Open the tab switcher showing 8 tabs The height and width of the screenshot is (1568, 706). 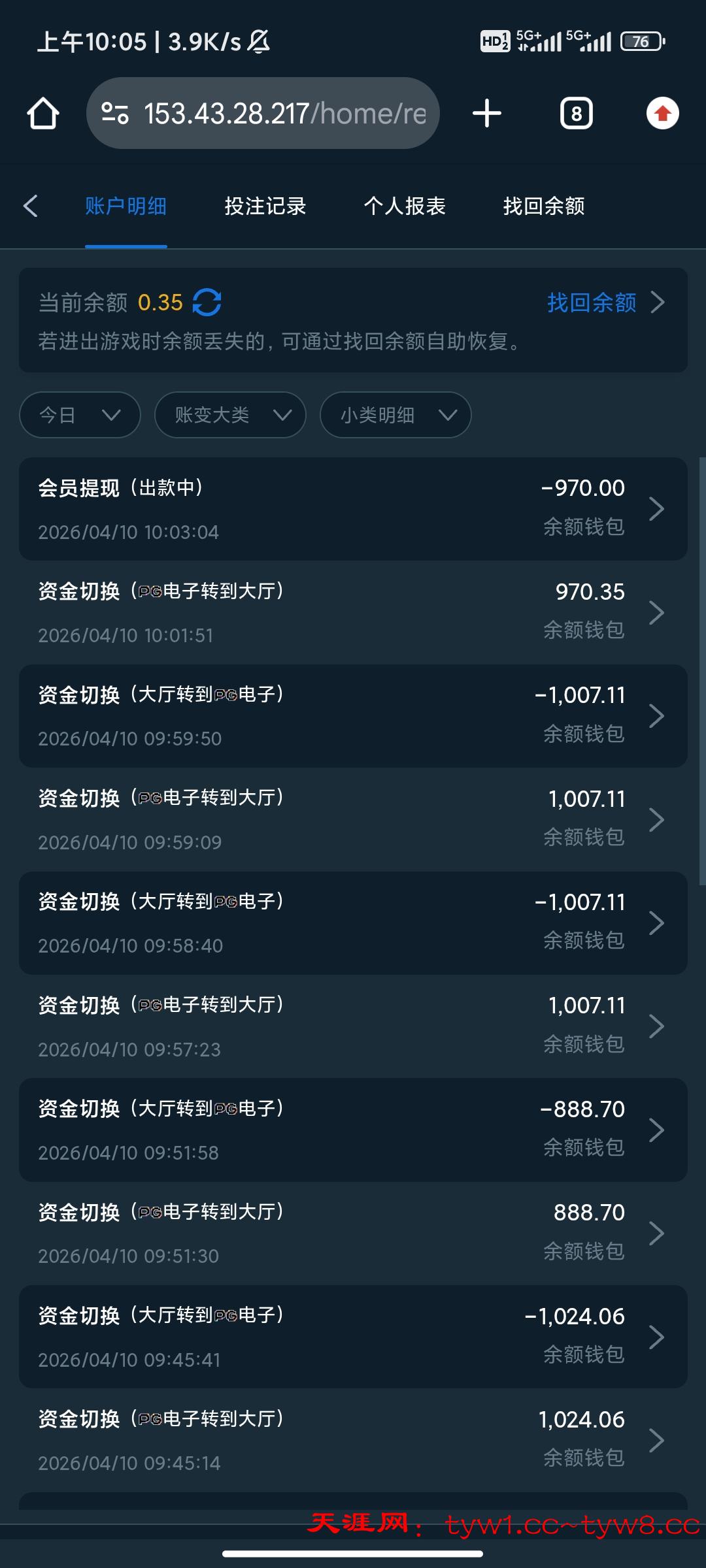click(576, 114)
